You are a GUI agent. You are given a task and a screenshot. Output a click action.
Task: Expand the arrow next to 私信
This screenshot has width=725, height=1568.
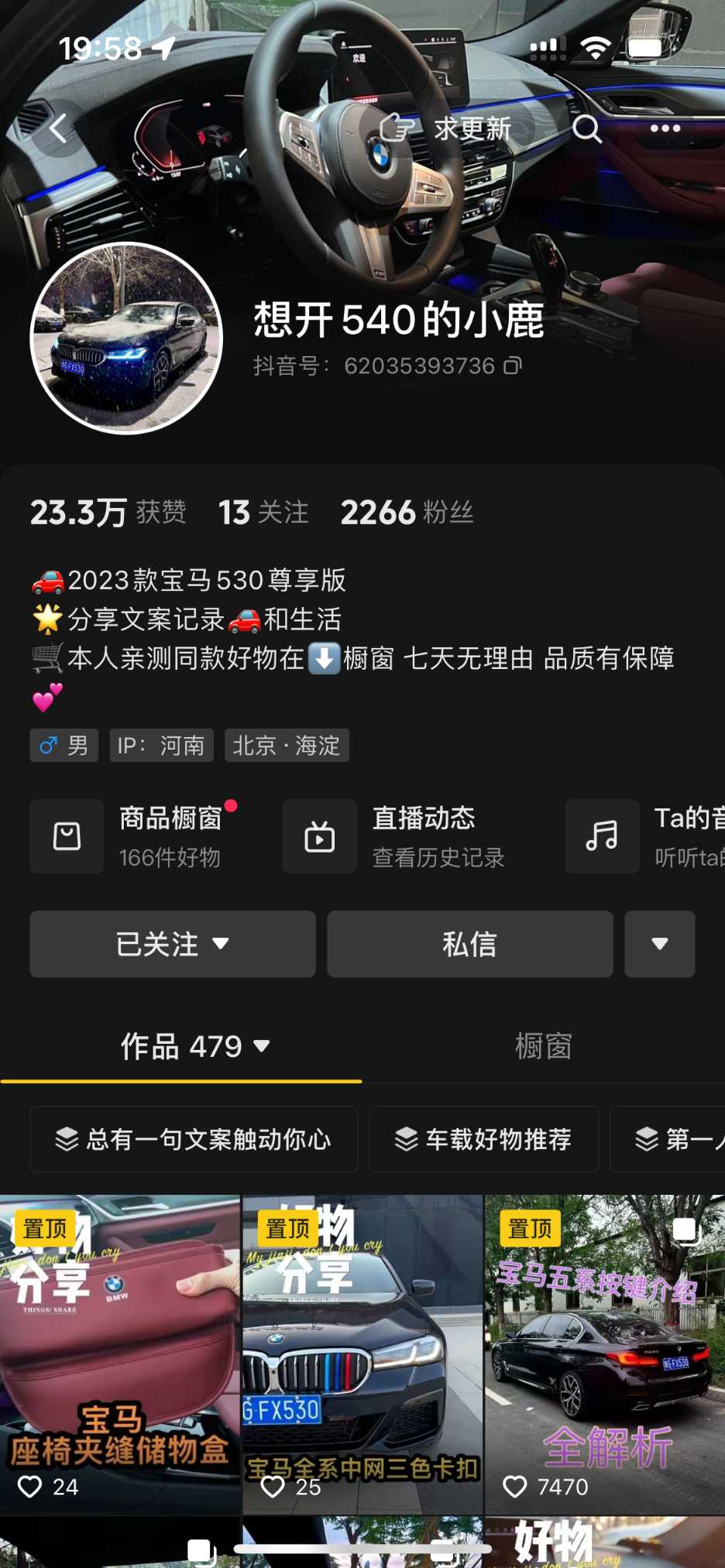[x=659, y=944]
